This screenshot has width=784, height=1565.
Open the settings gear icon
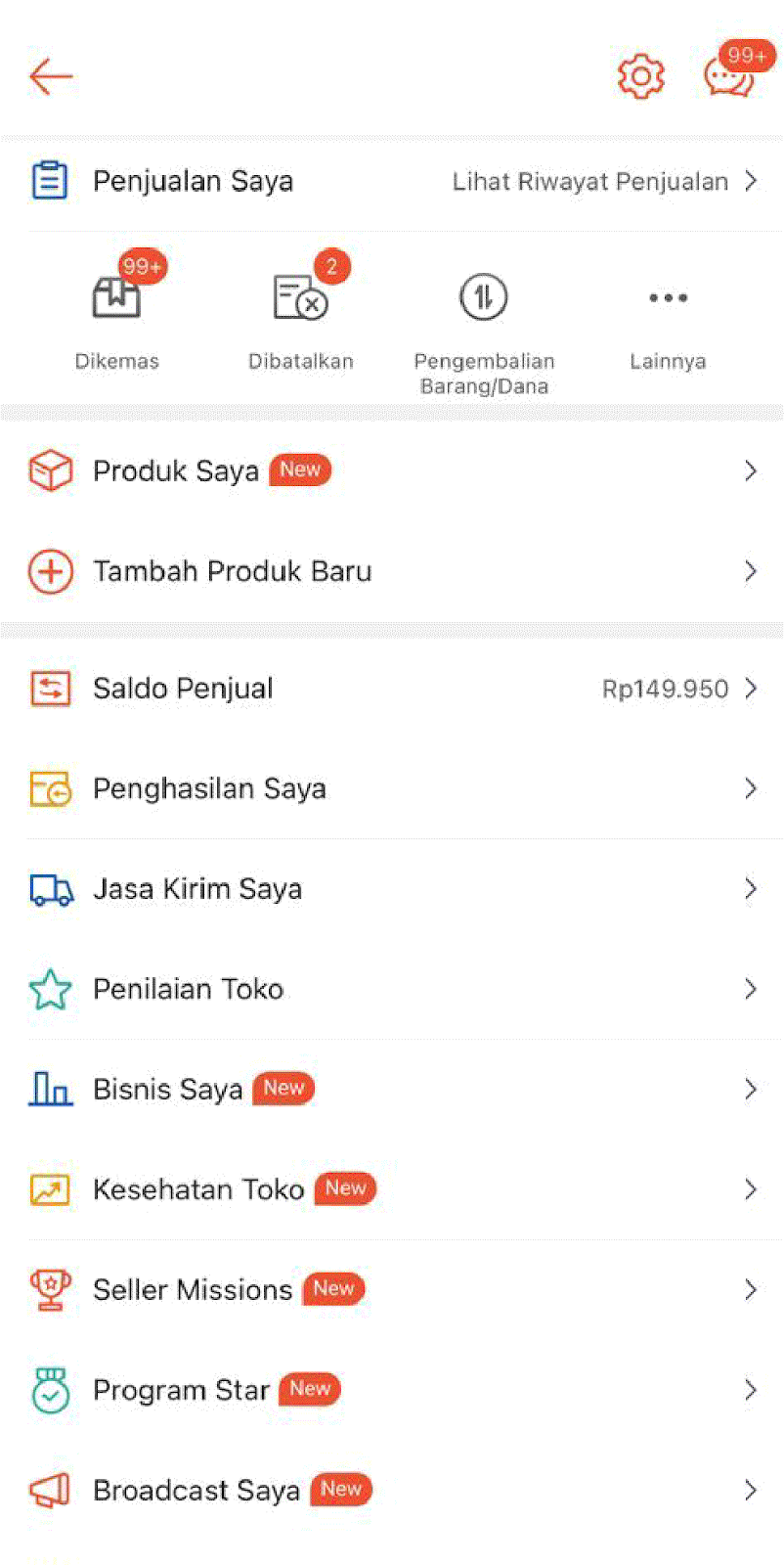click(640, 76)
